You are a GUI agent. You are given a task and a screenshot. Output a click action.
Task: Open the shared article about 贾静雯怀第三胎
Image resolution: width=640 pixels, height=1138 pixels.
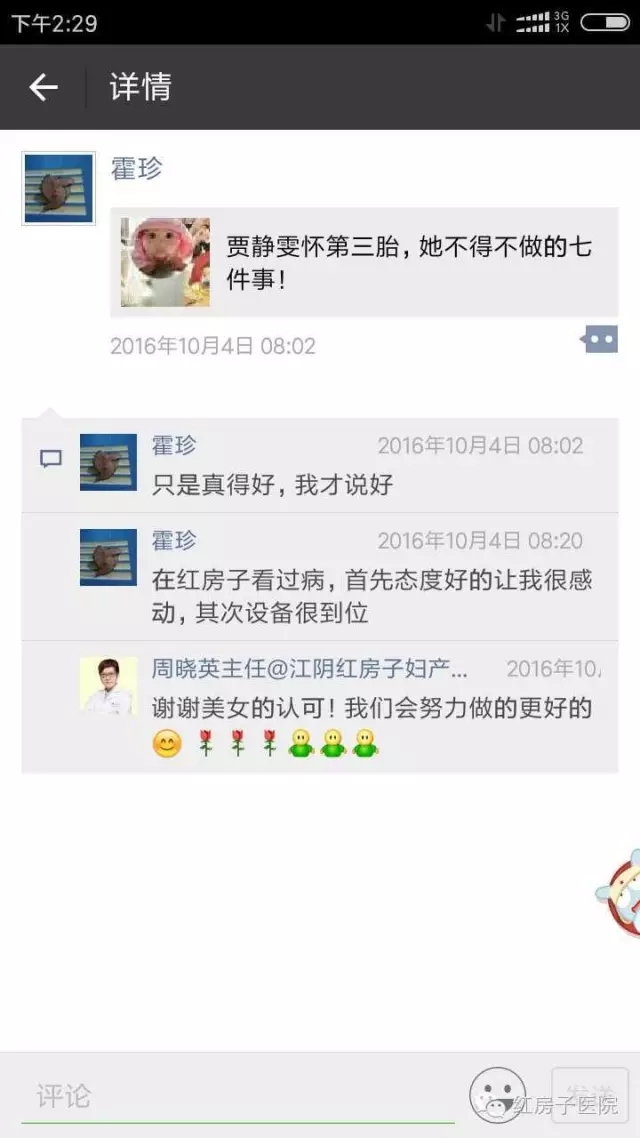[x=364, y=262]
